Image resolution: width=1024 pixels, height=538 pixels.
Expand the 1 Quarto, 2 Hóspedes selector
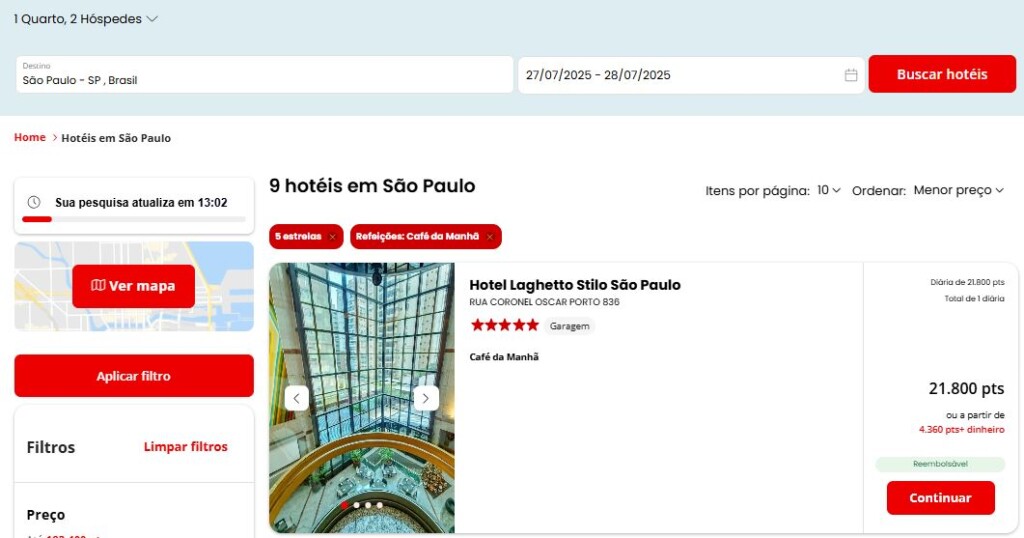[x=86, y=19]
